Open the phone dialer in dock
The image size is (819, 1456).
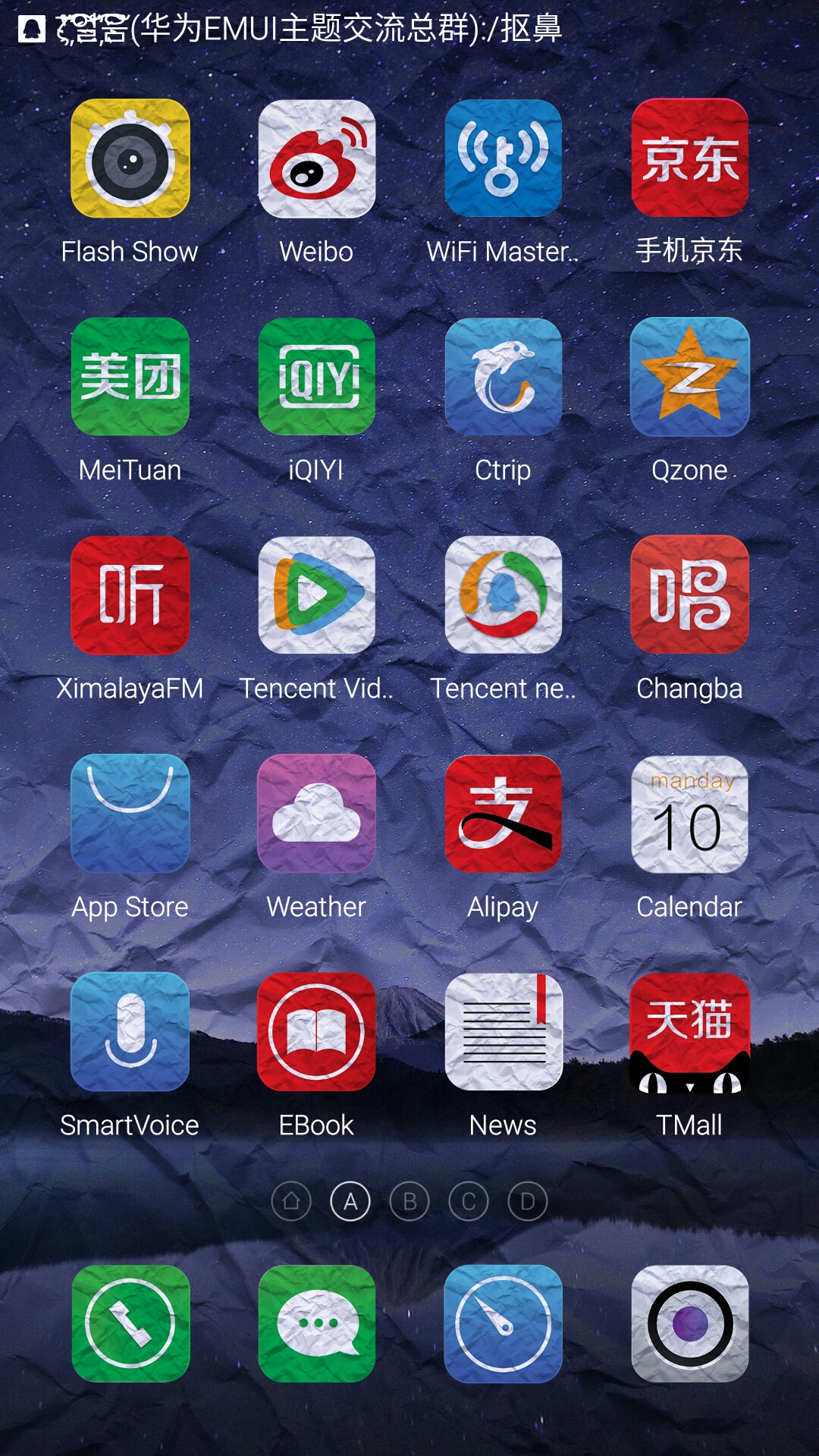coord(130,1323)
